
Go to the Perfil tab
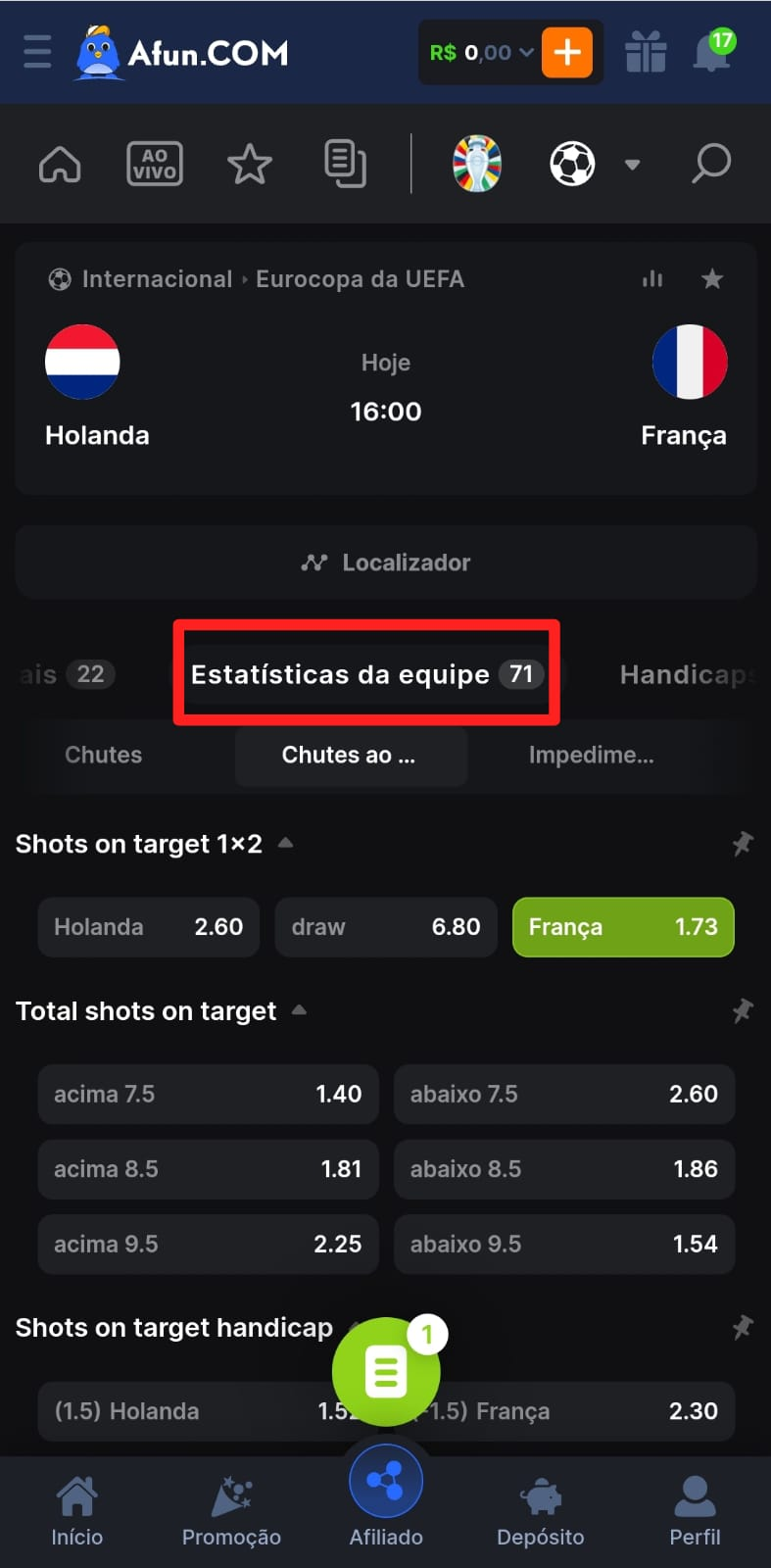[695, 1511]
